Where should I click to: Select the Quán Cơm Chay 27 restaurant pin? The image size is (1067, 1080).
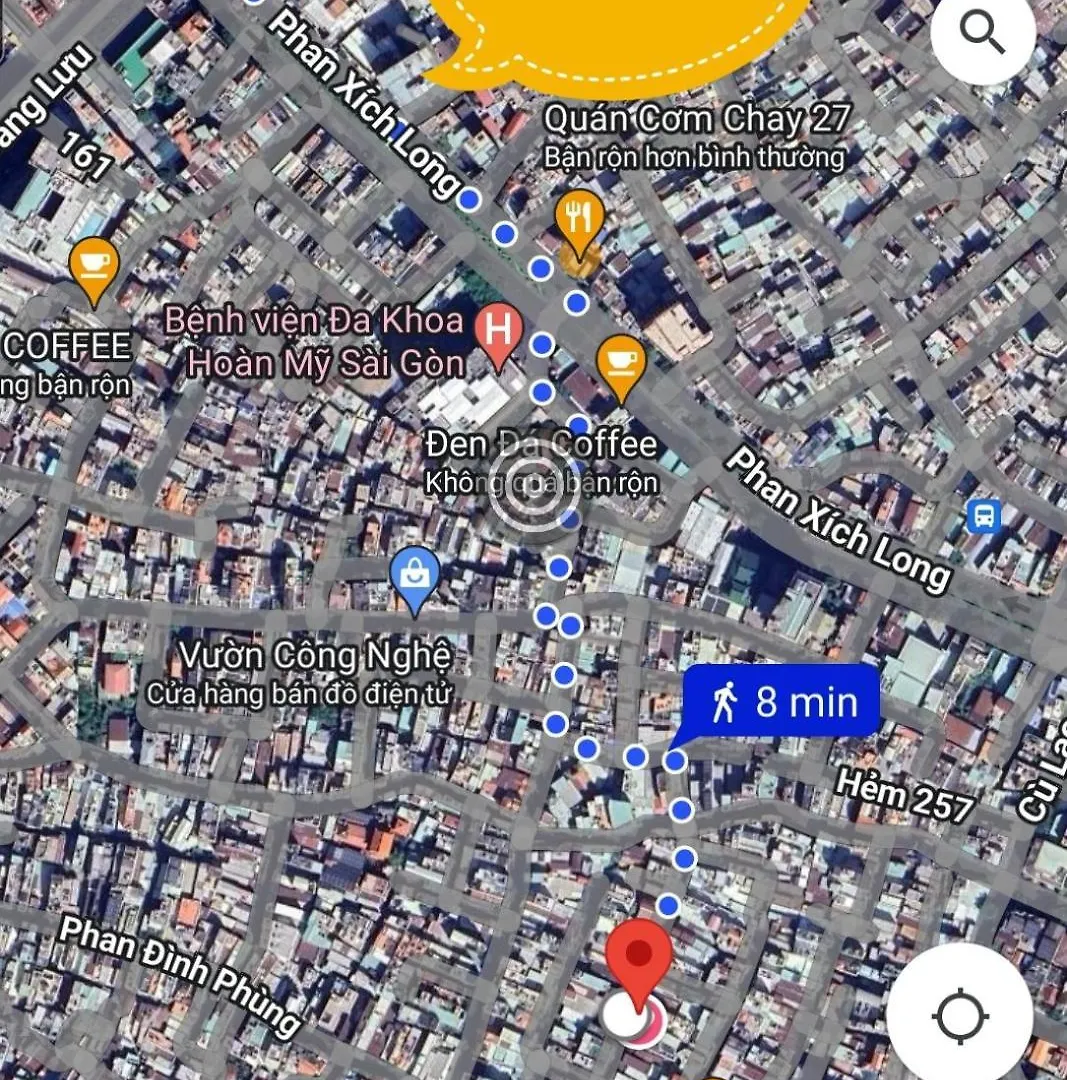pos(578,218)
